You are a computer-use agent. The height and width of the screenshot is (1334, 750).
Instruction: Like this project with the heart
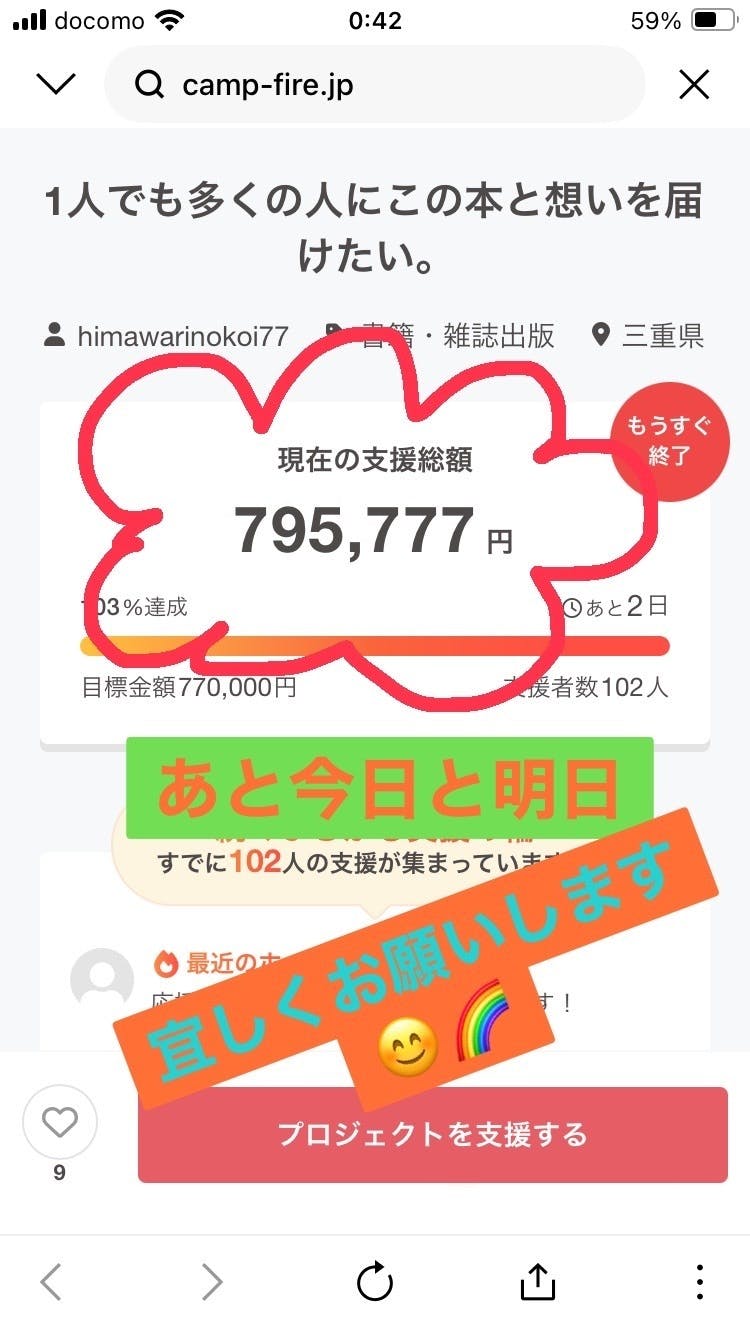(60, 1123)
